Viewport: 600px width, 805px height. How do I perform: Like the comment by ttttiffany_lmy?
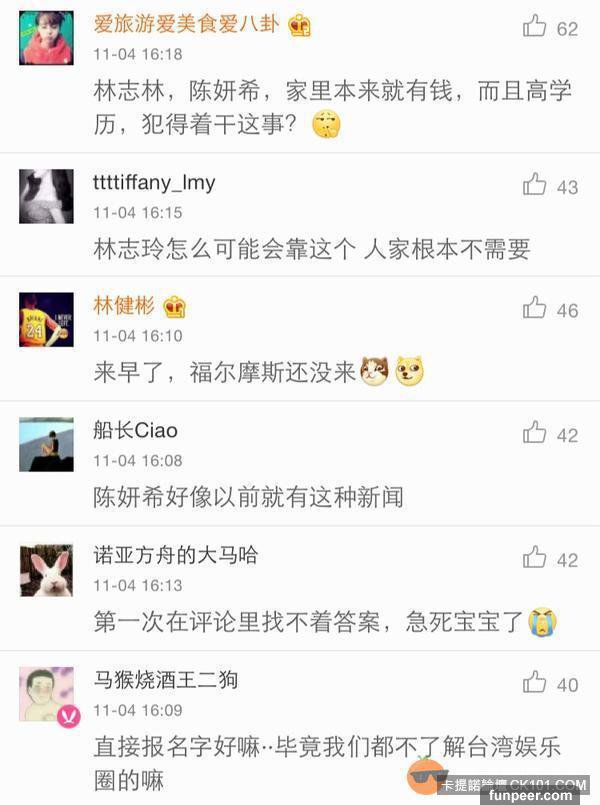535,185
